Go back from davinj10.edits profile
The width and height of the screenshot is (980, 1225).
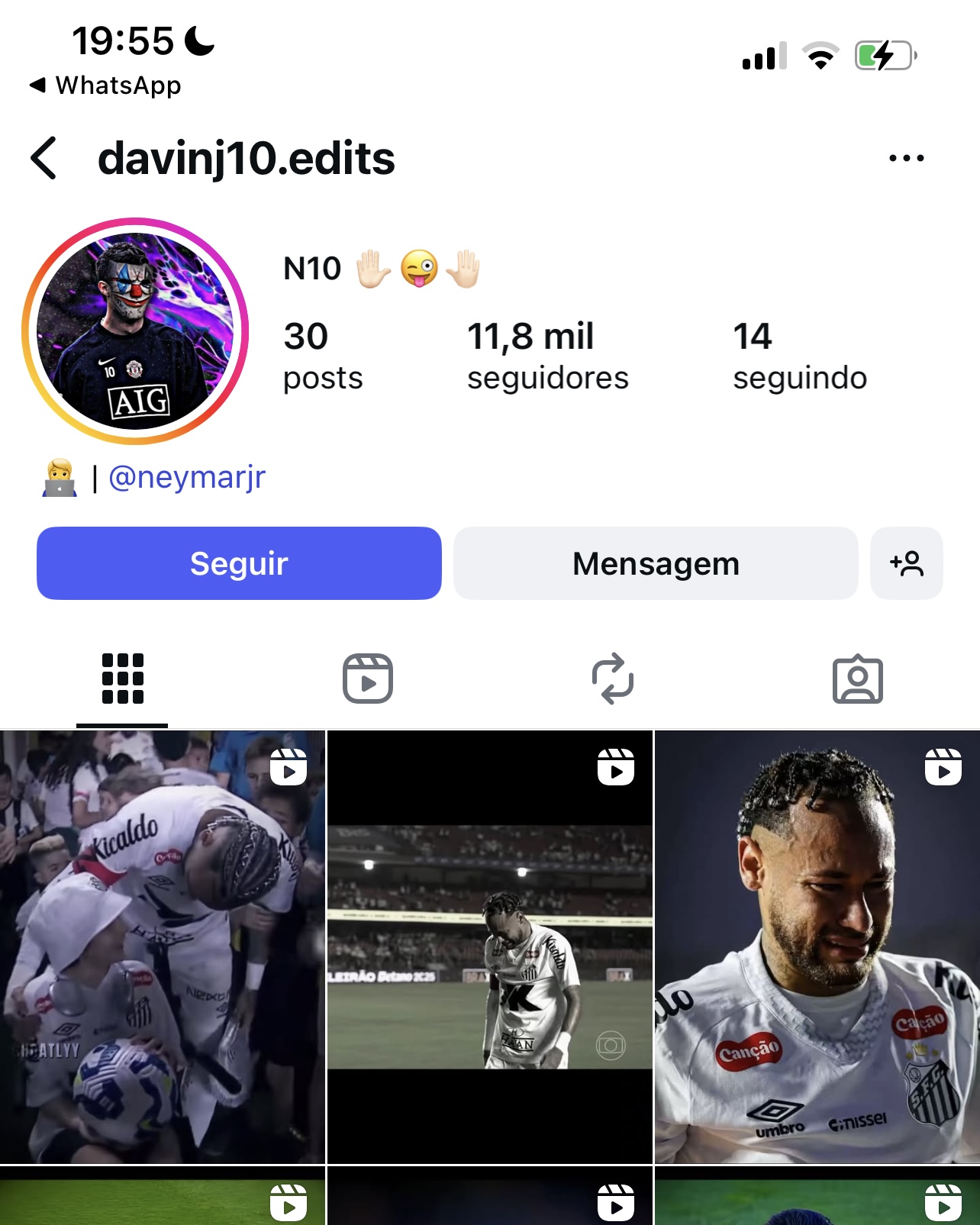pyautogui.click(x=44, y=158)
